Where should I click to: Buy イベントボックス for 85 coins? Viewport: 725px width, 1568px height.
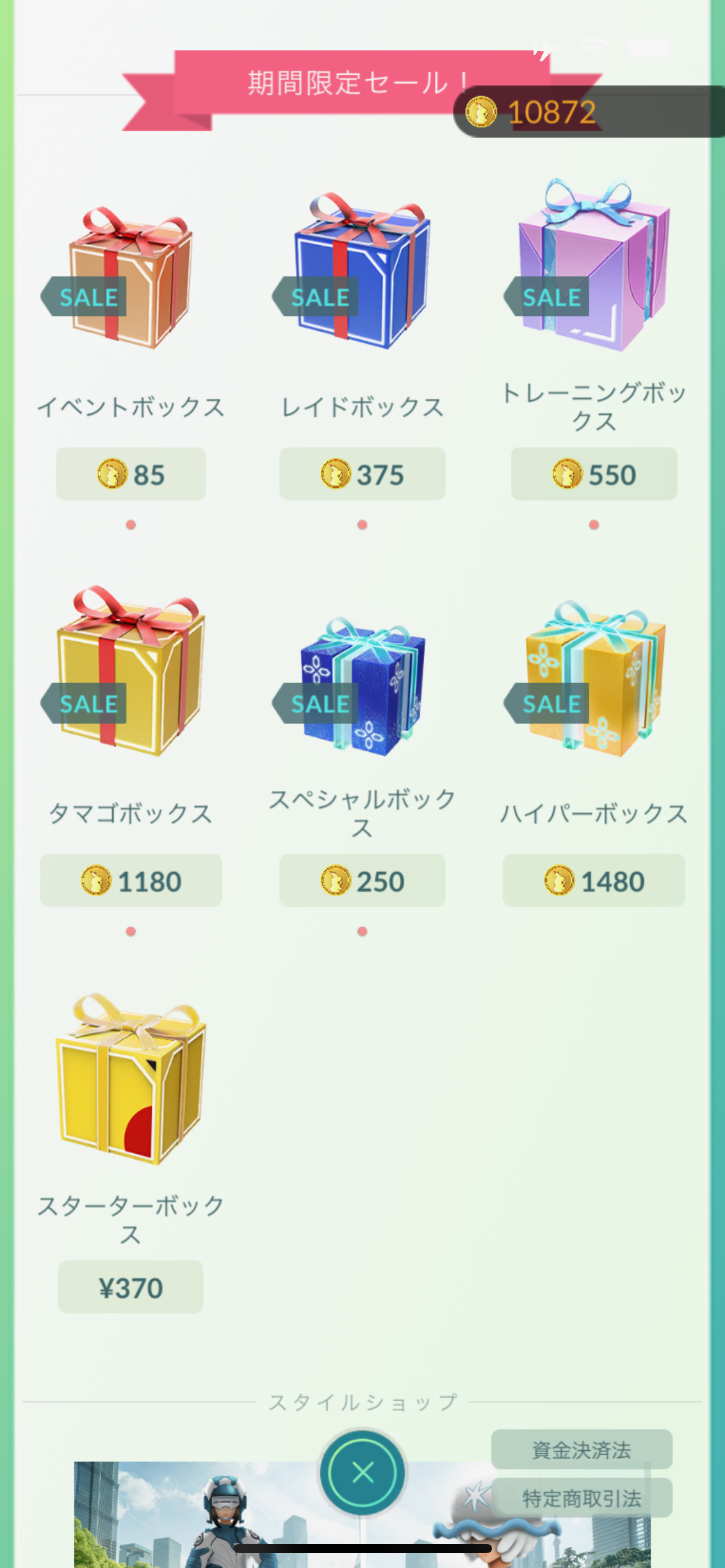(x=131, y=474)
